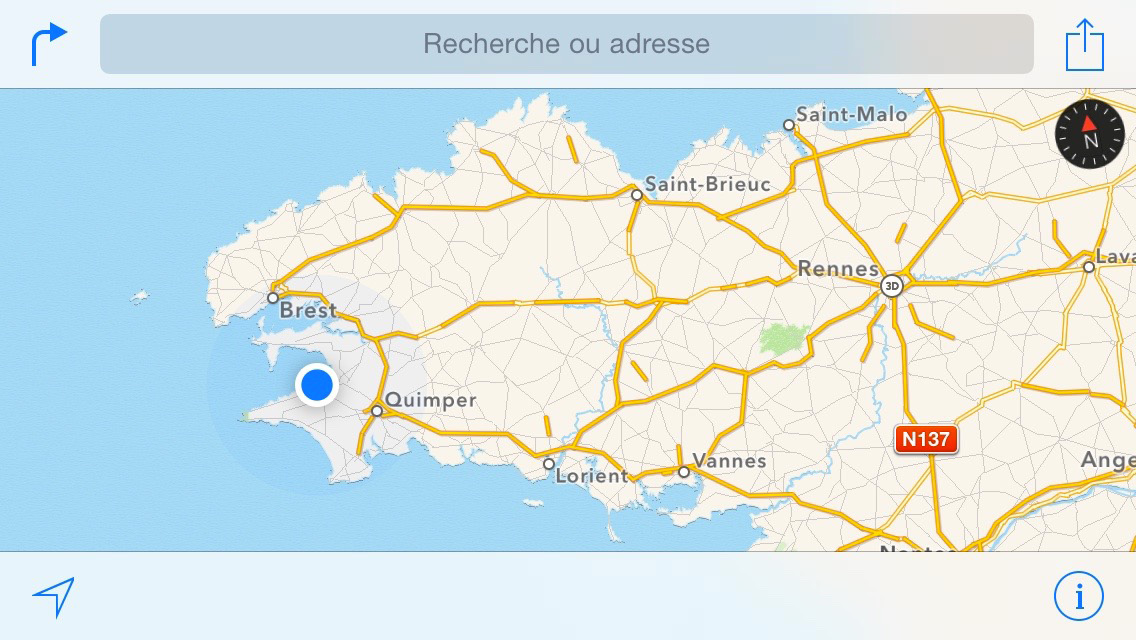This screenshot has height=640, width=1136.
Task: Open the share sheet icon
Action: [x=1084, y=46]
